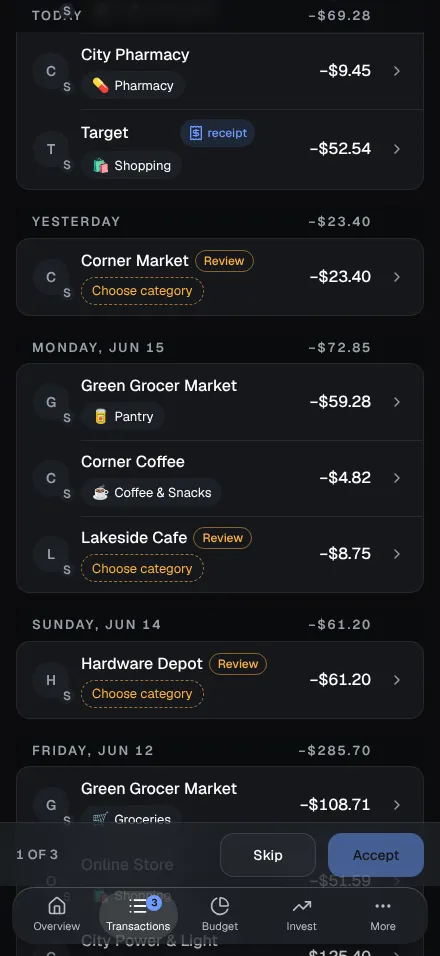The image size is (440, 956).
Task: Skip this review suggestion
Action: (x=268, y=855)
